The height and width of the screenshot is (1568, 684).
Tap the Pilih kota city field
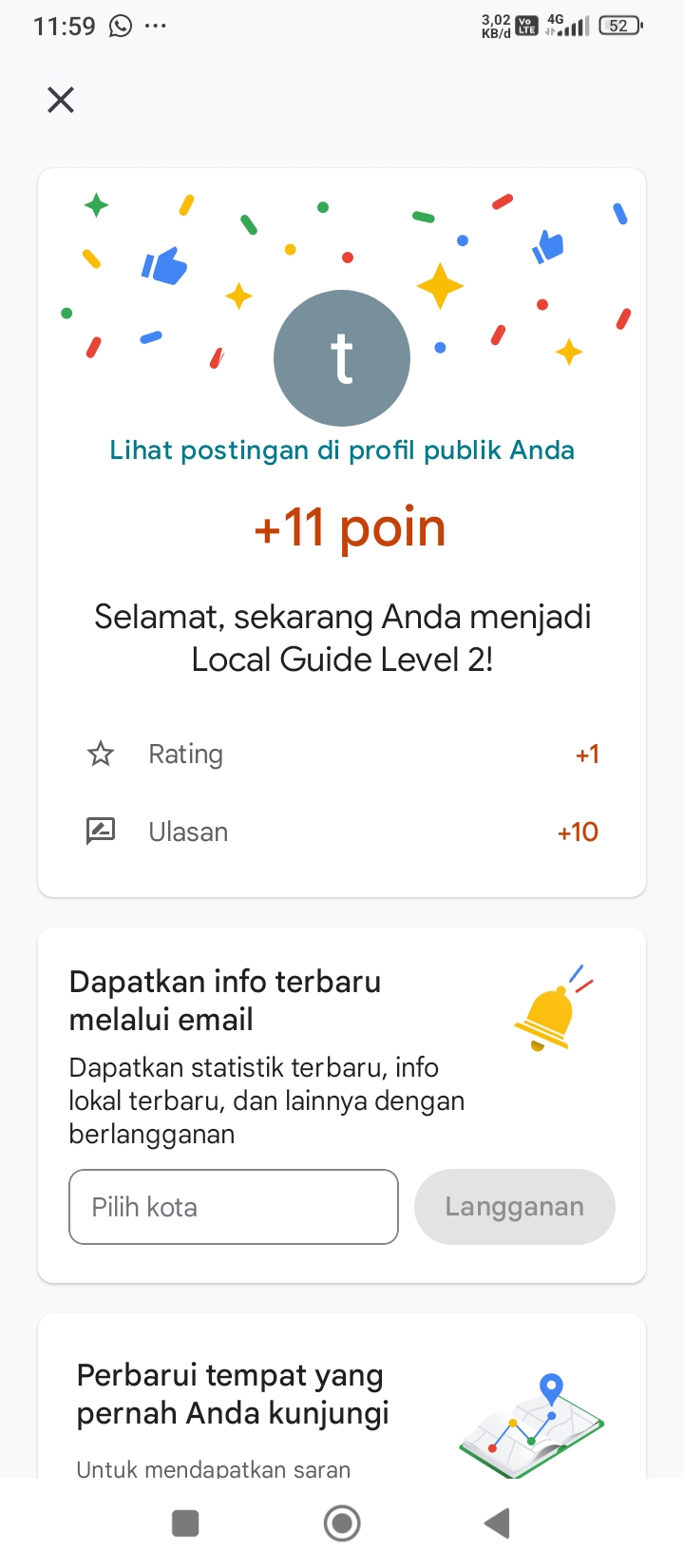coord(234,1207)
